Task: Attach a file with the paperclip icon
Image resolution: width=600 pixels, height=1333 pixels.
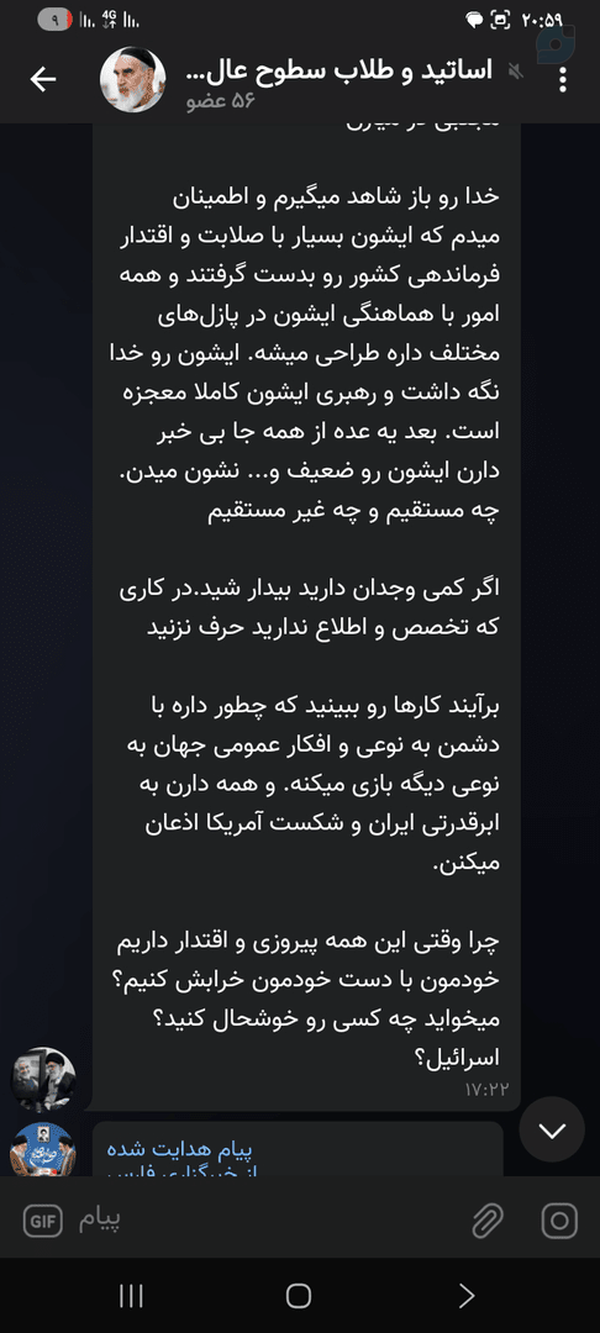Action: point(487,1221)
